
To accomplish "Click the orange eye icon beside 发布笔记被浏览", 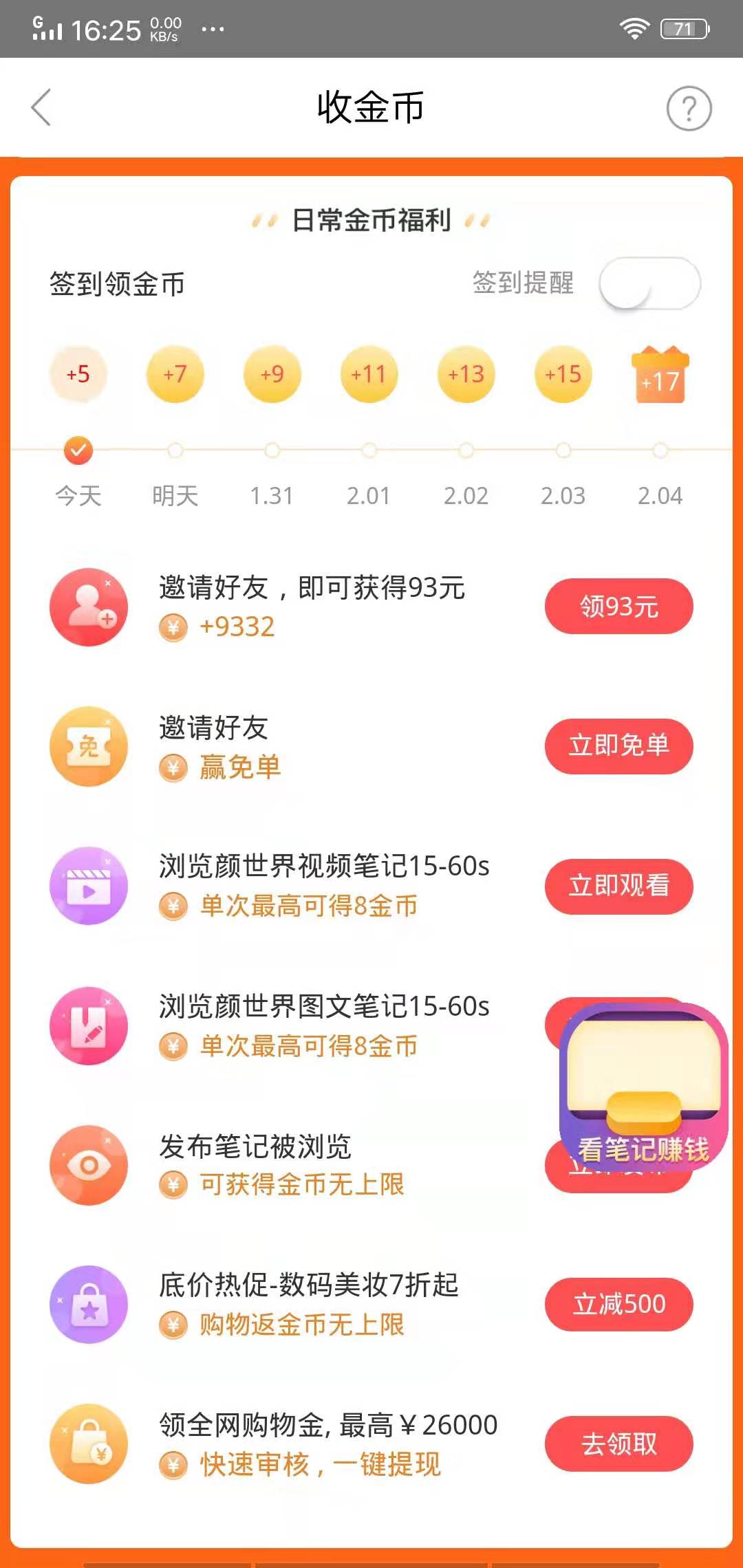I will (87, 1167).
